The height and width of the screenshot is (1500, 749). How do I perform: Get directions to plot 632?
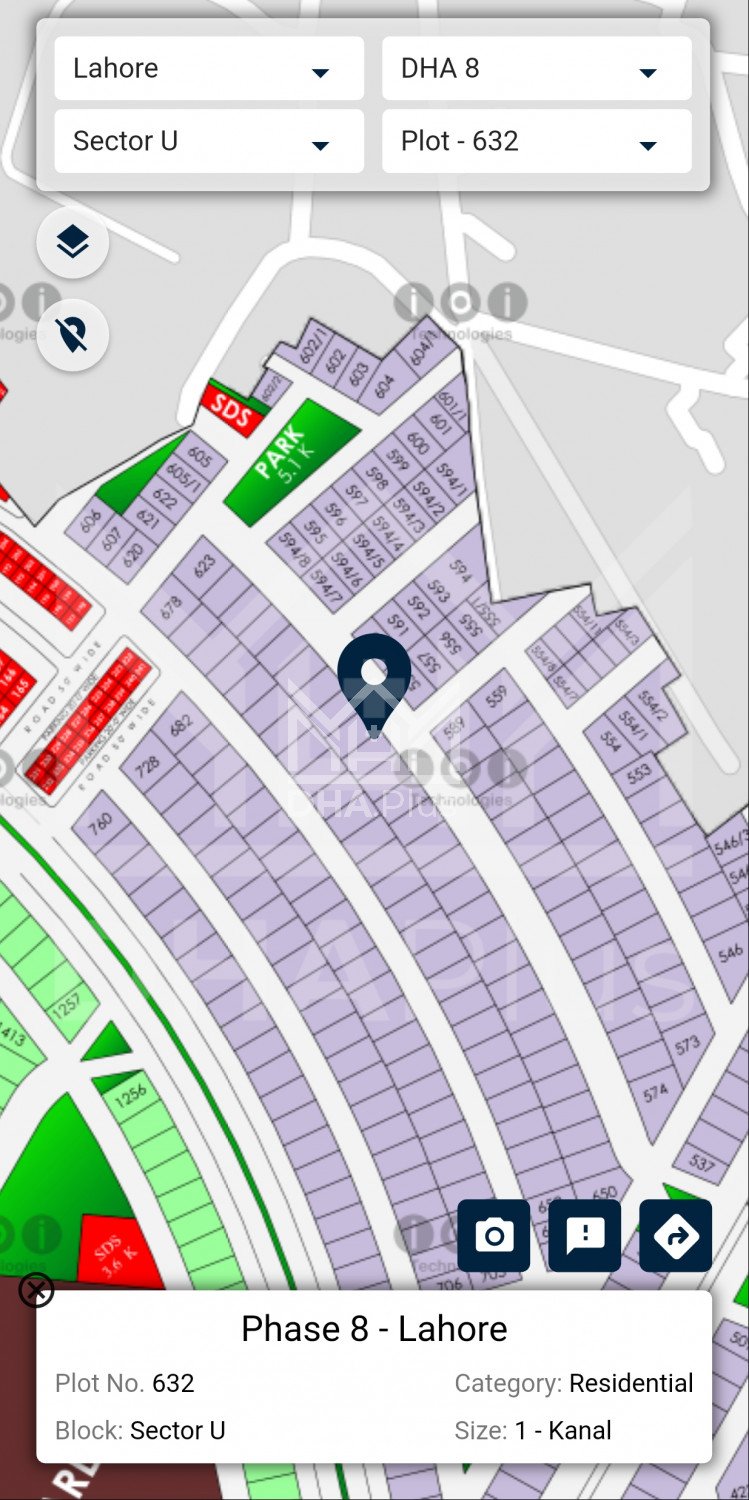coord(676,1236)
